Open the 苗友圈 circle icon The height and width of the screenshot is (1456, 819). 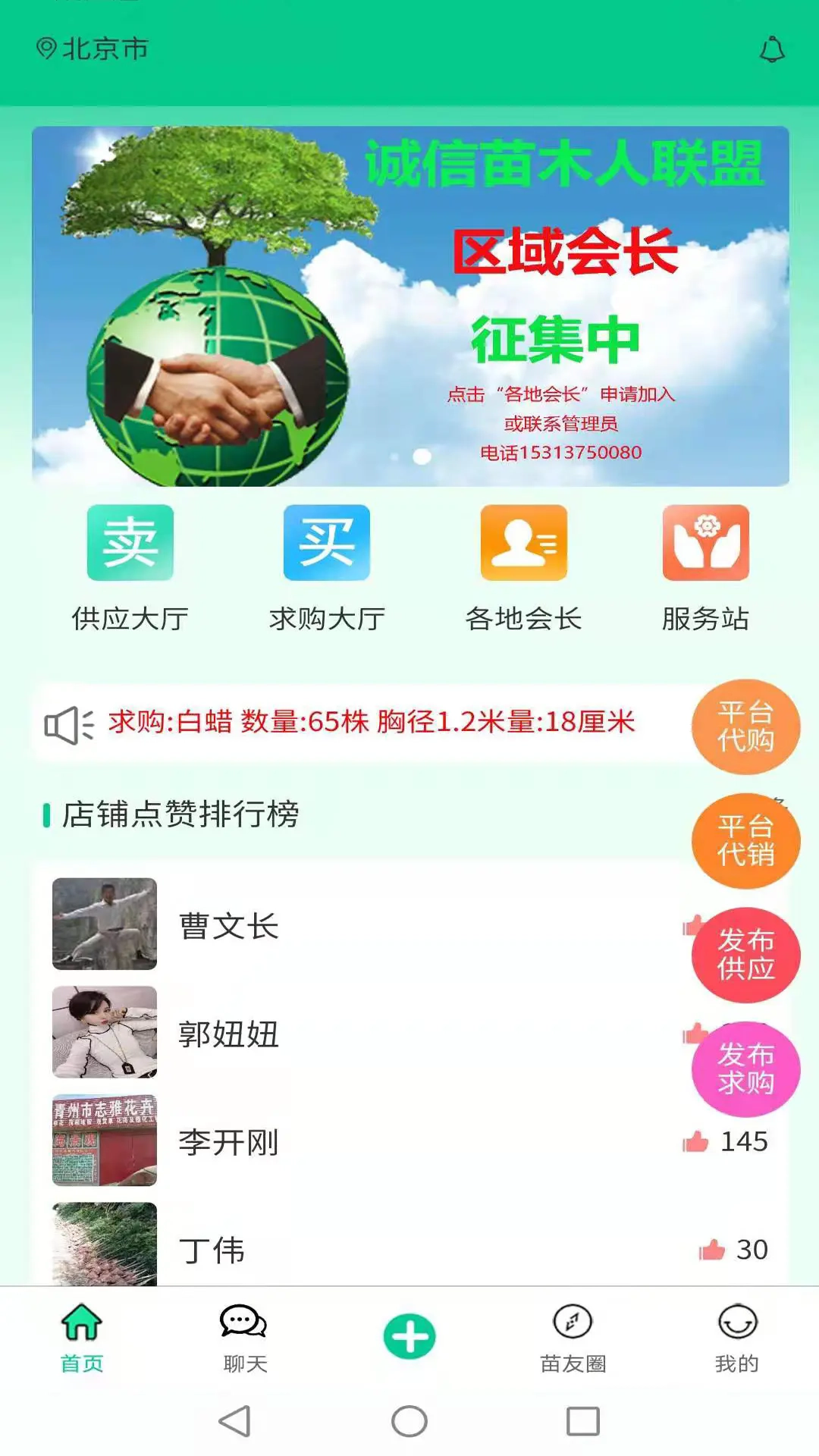point(573,1336)
